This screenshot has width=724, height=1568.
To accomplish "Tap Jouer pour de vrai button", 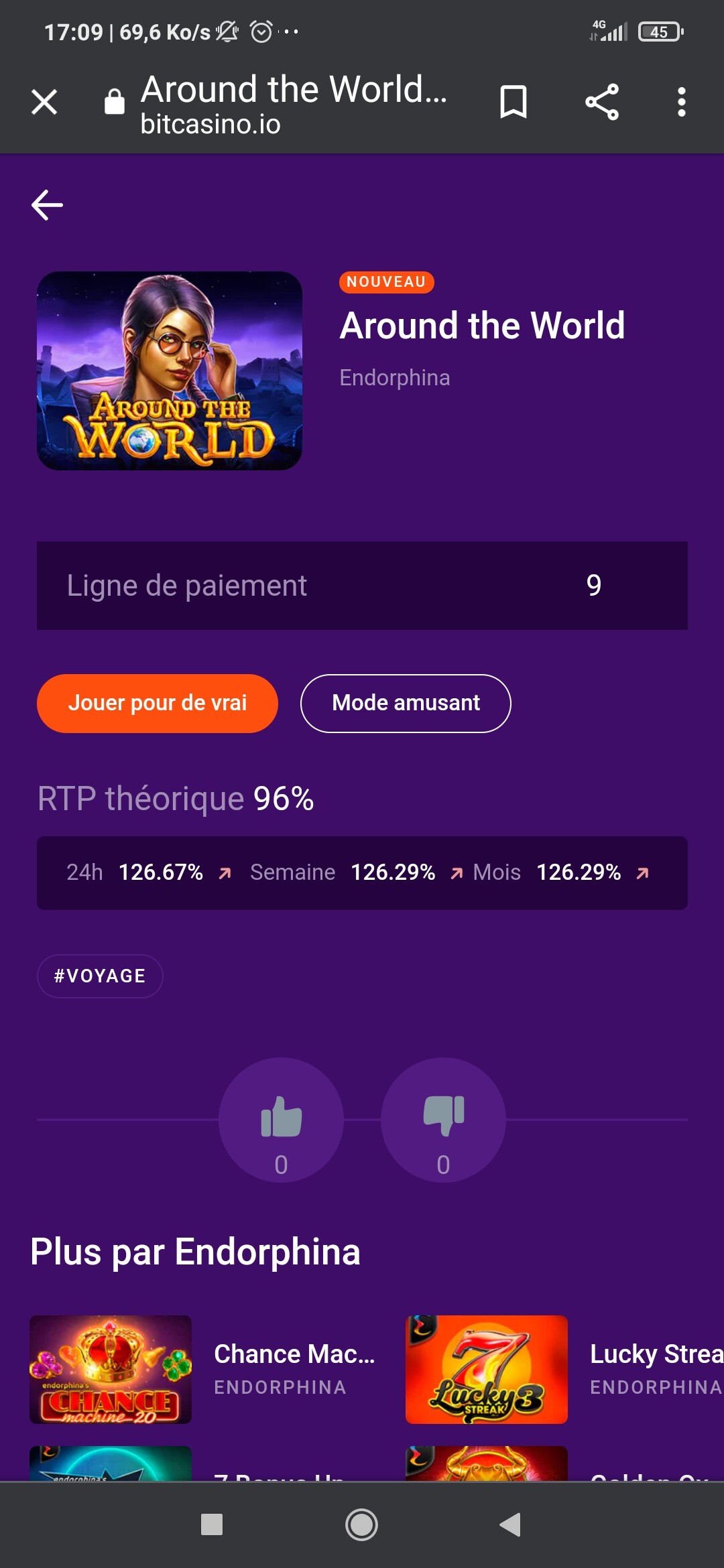I will click(158, 704).
